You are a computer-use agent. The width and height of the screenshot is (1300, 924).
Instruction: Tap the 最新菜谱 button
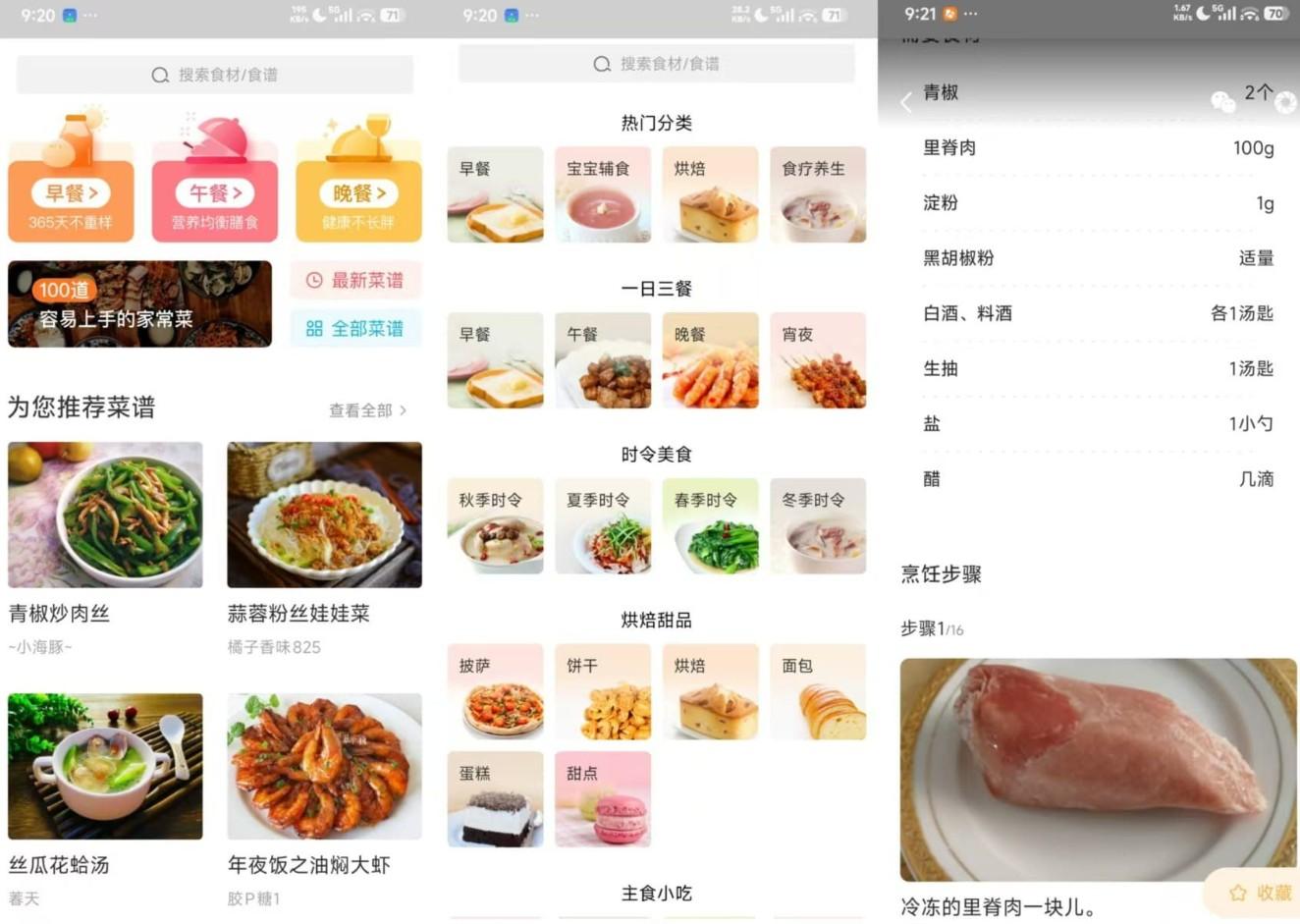click(355, 281)
